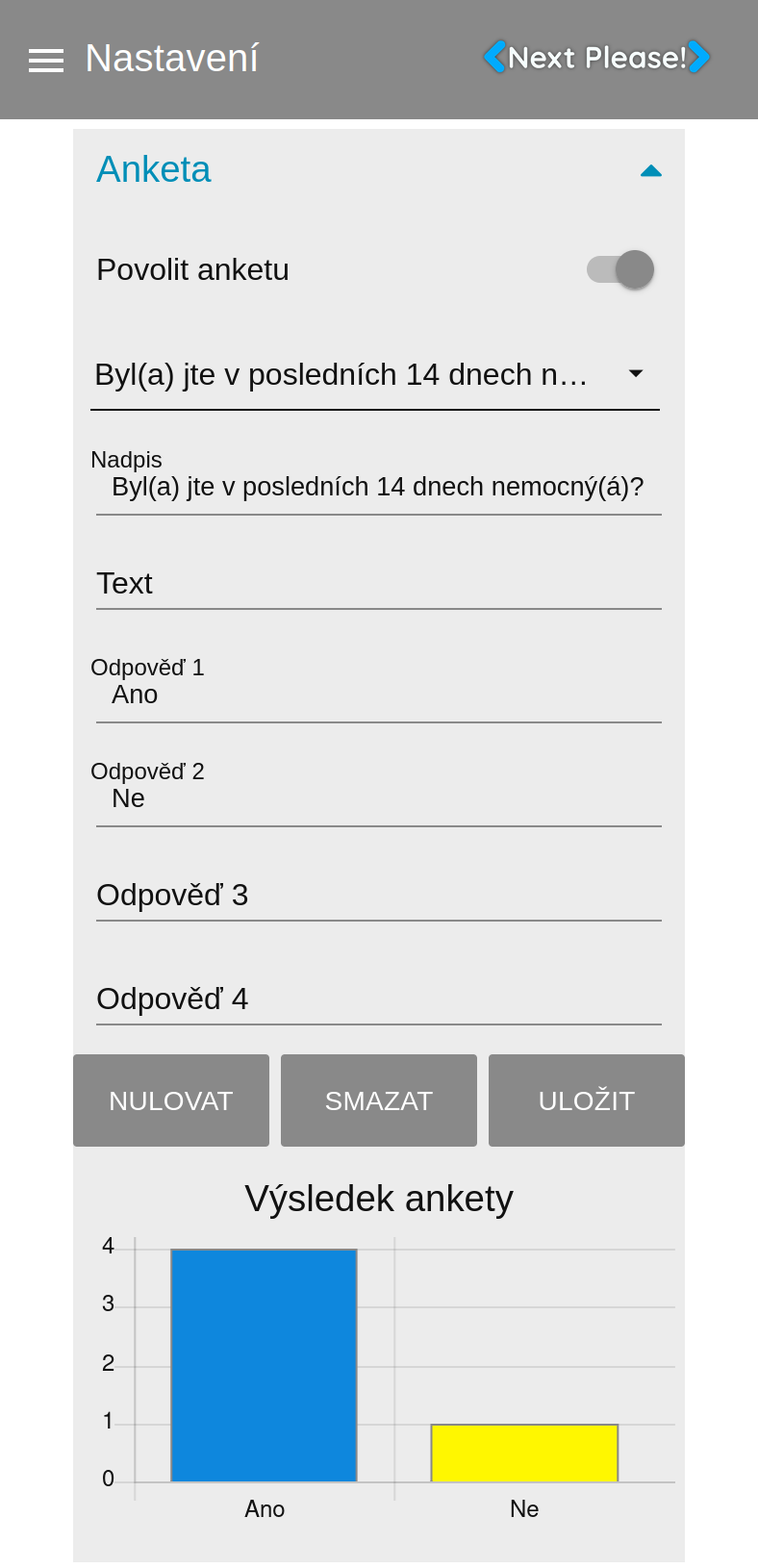758x1568 pixels.
Task: Open the poll question dropdown
Action: coord(374,374)
